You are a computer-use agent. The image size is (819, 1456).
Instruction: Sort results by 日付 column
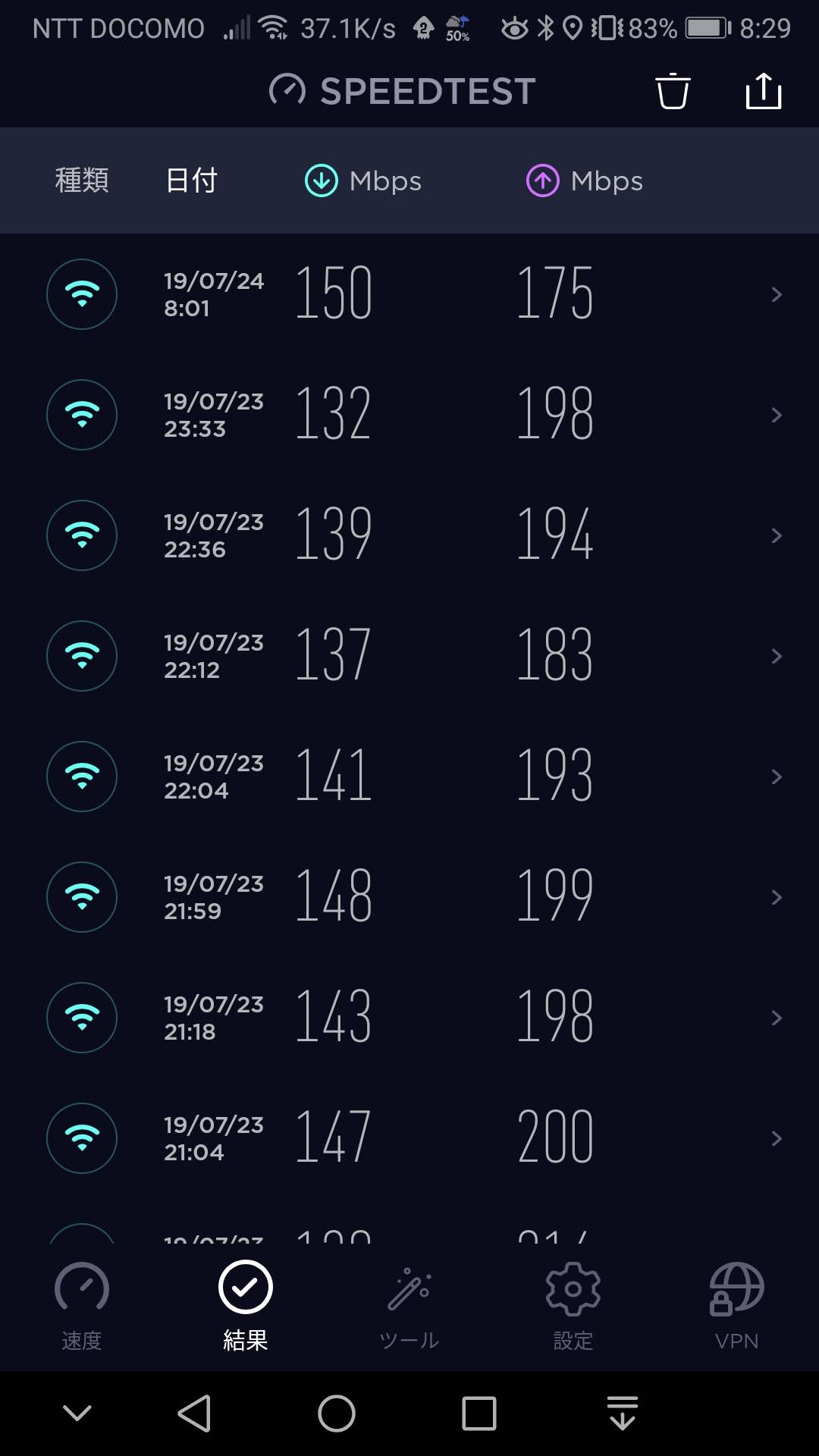coord(191,180)
